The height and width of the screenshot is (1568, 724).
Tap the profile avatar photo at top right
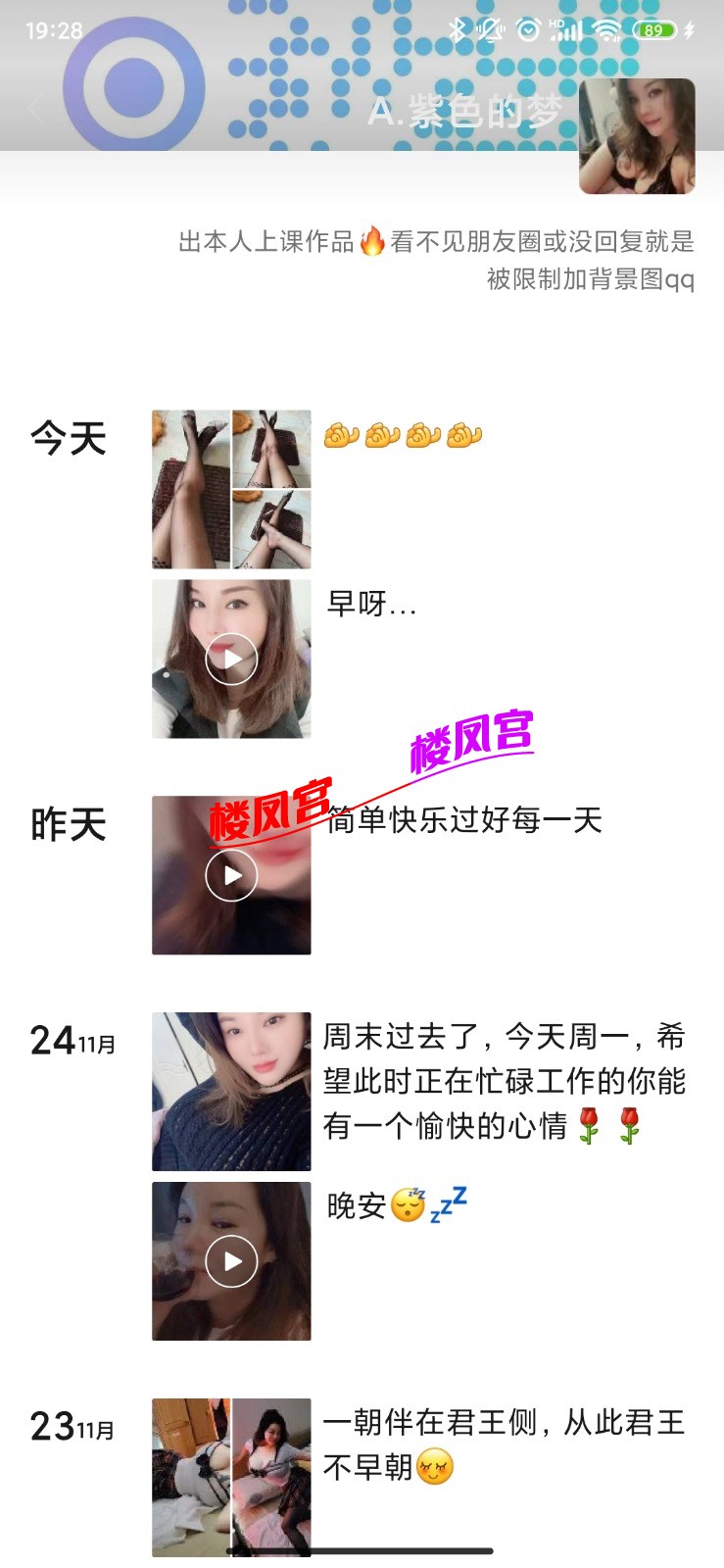click(x=637, y=137)
